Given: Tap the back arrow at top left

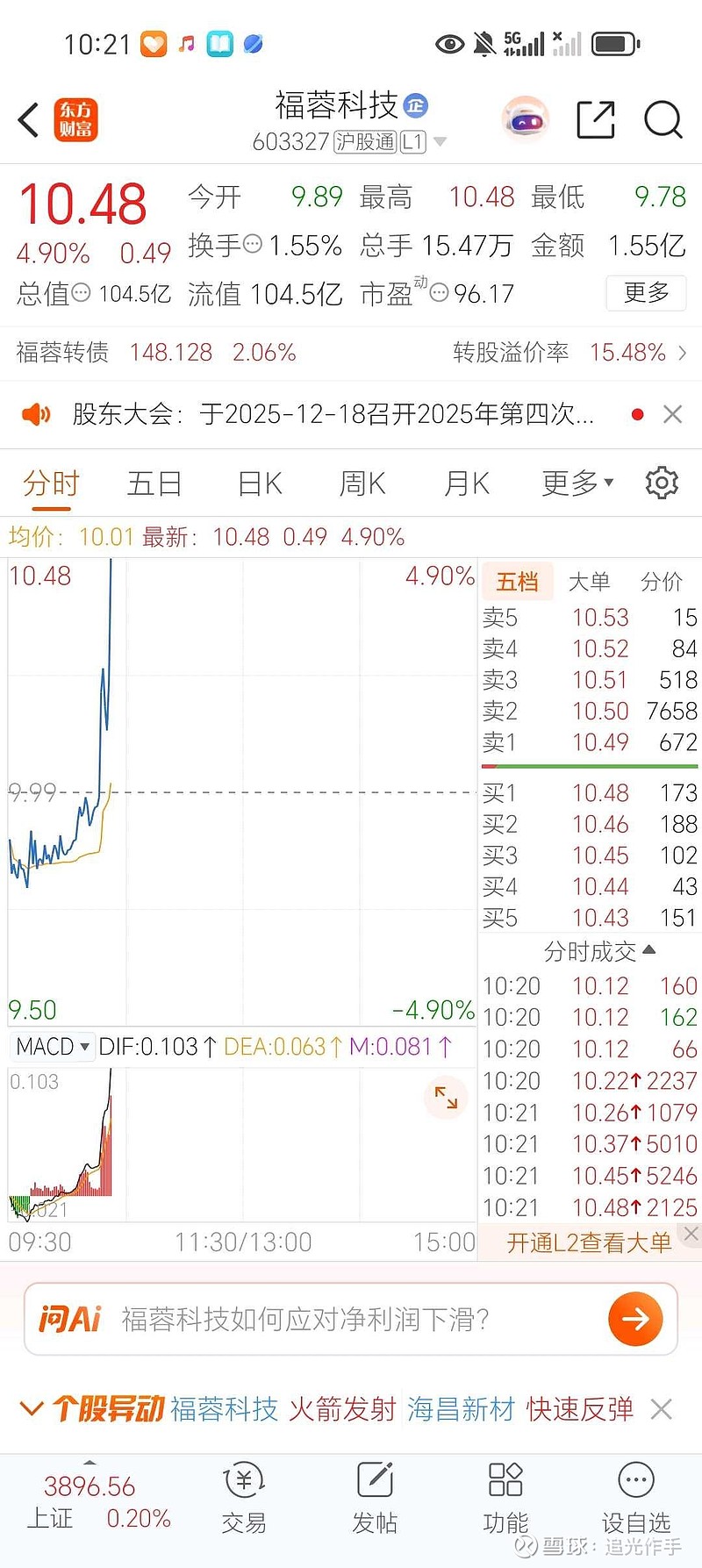Looking at the screenshot, I should [x=28, y=120].
